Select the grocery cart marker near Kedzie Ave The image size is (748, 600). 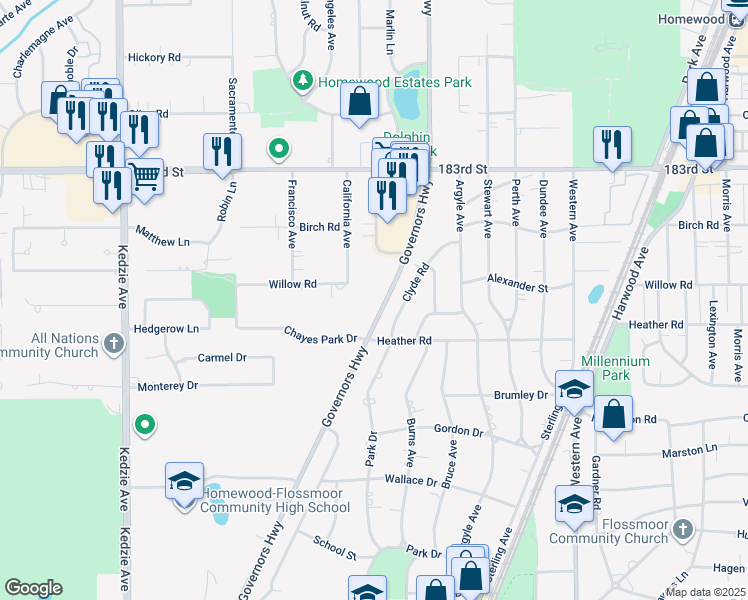tap(145, 177)
